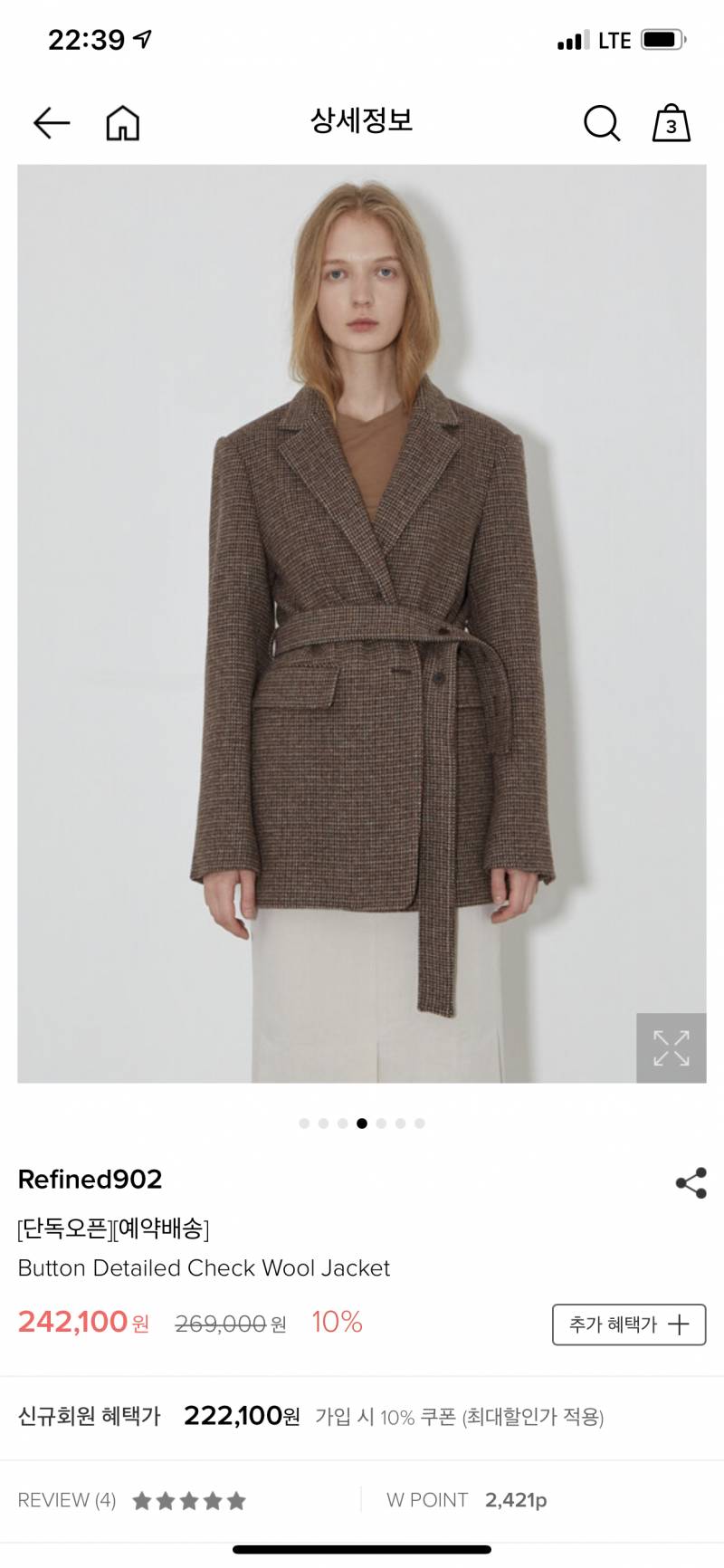Share this Refined902 jacket

tap(691, 1182)
